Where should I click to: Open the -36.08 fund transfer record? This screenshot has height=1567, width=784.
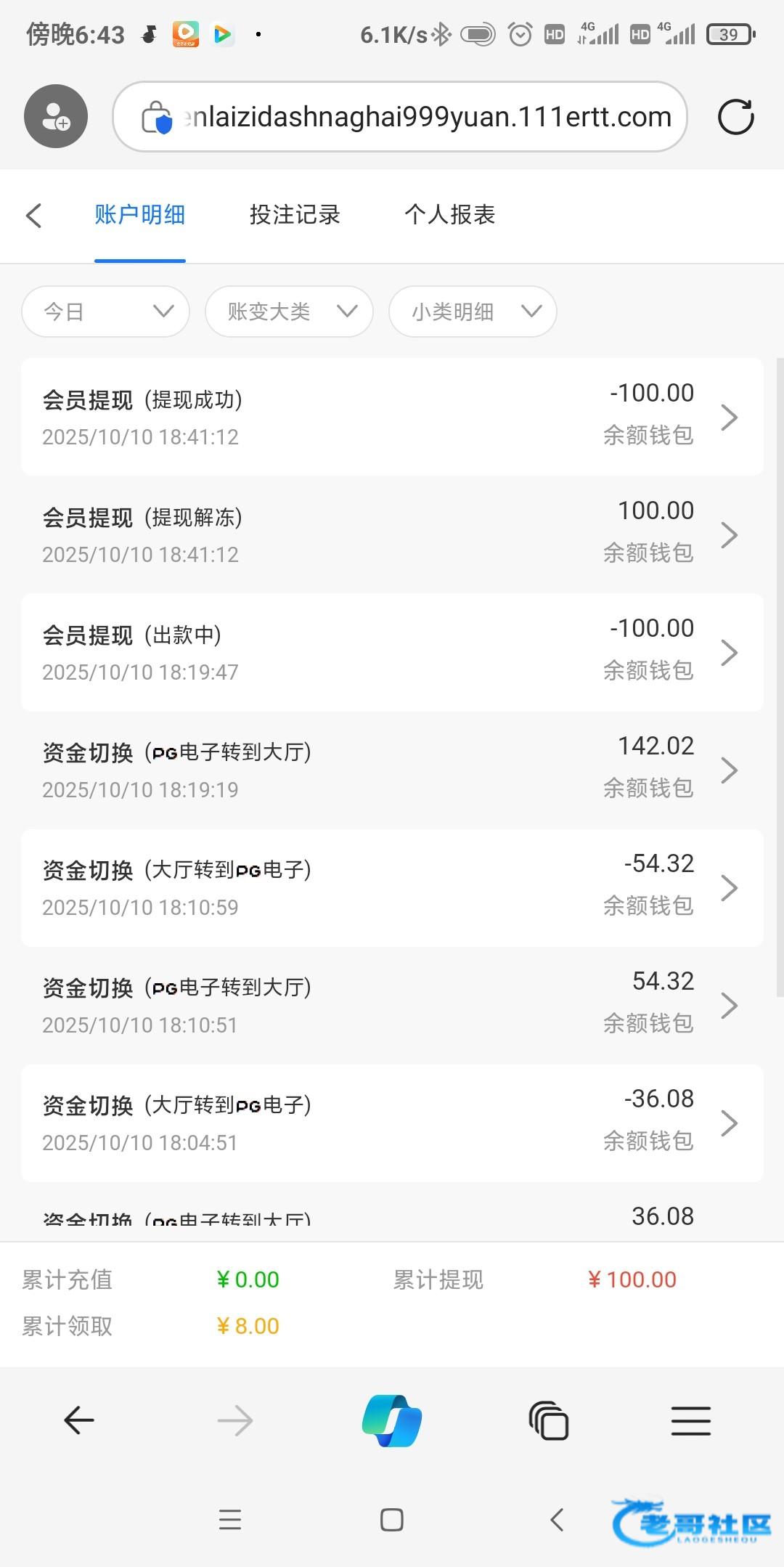pyautogui.click(x=392, y=1123)
